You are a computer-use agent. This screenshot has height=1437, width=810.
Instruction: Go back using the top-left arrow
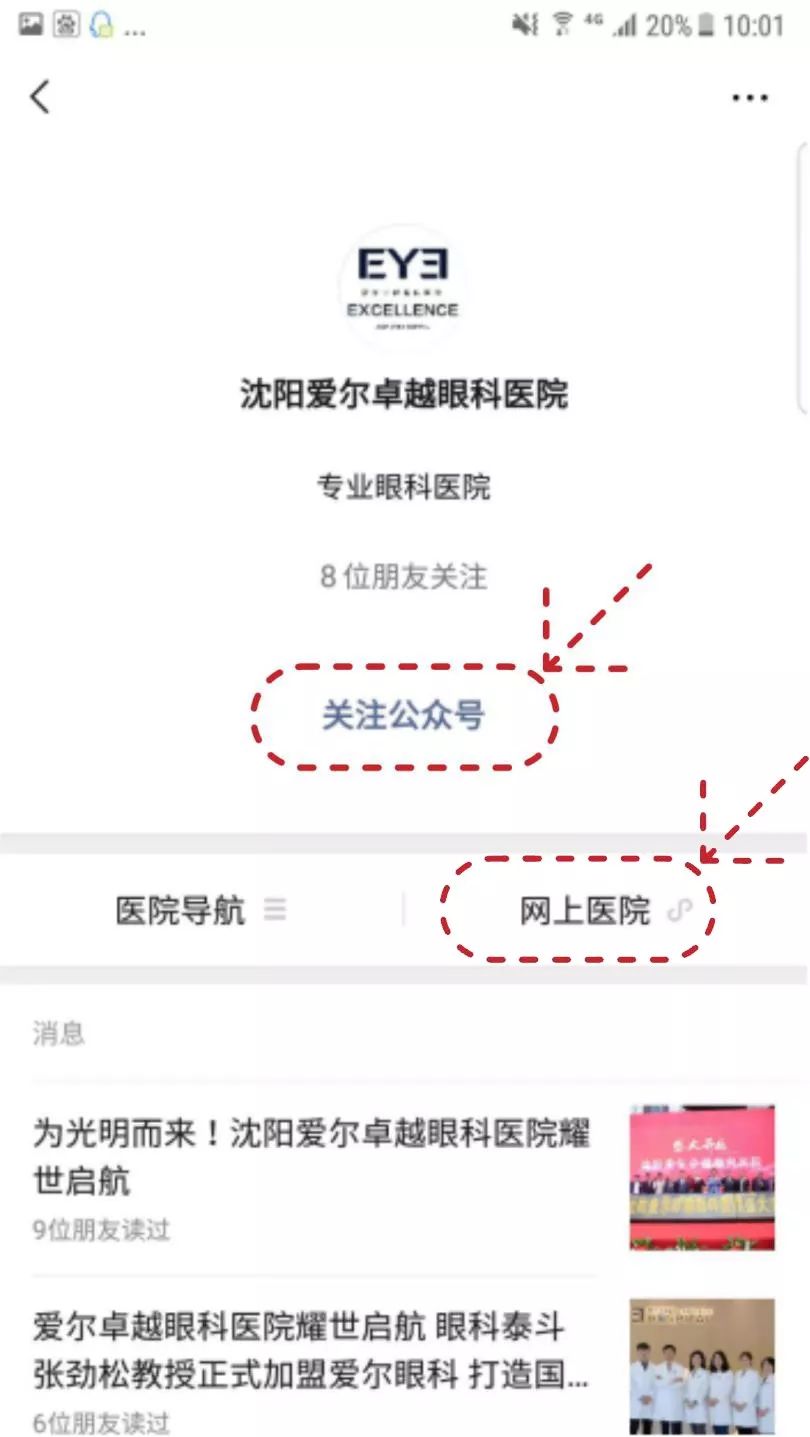pyautogui.click(x=40, y=97)
